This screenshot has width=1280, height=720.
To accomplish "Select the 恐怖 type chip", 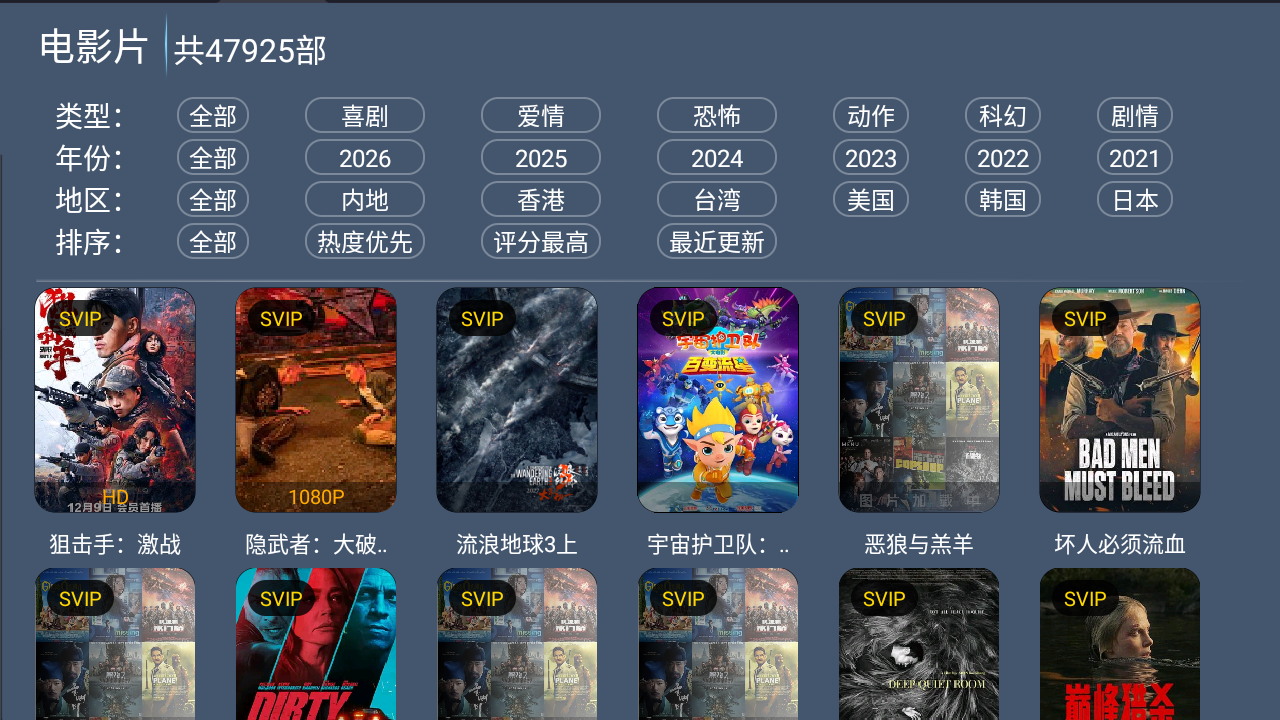I will (x=716, y=116).
